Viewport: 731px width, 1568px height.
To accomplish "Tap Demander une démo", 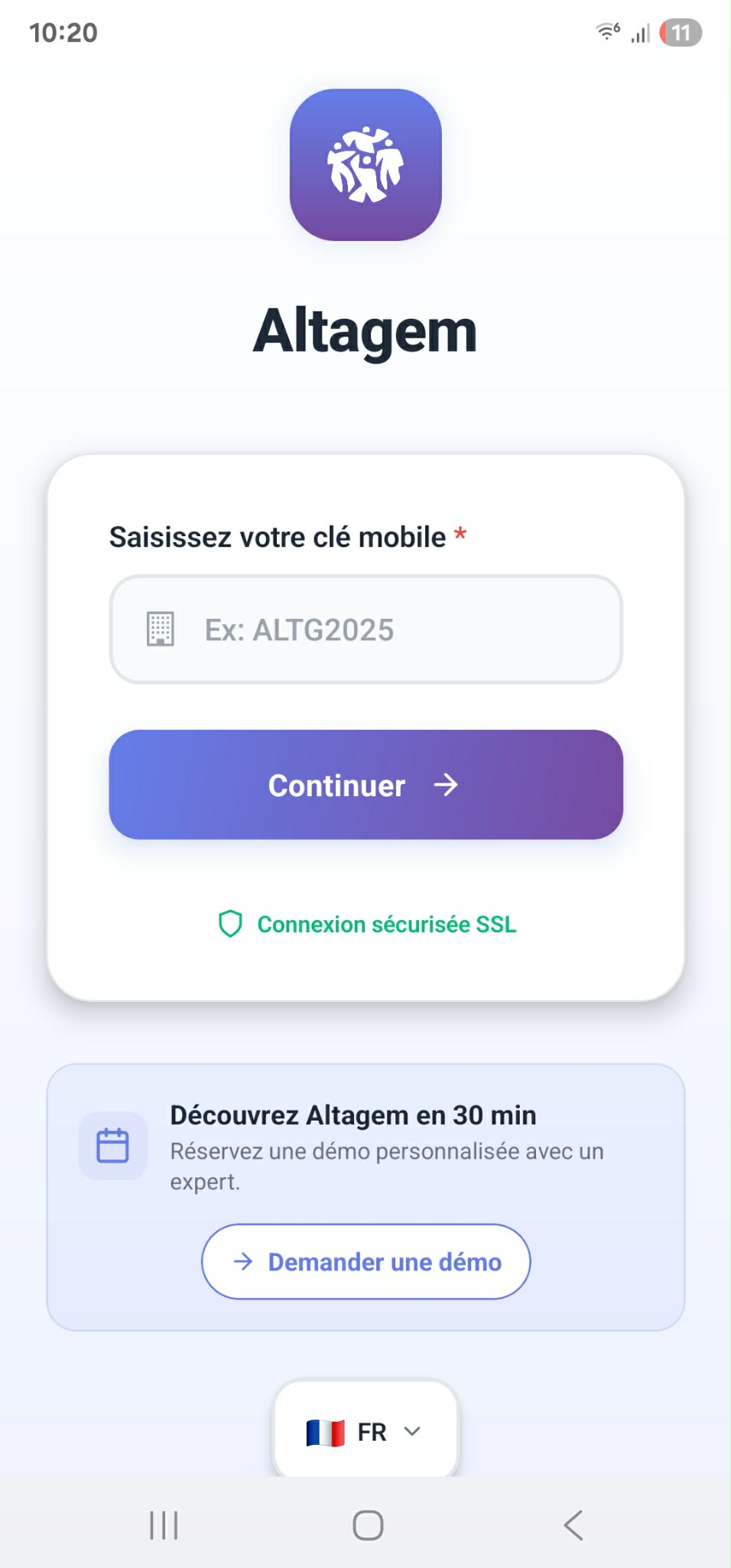I will pyautogui.click(x=365, y=1261).
